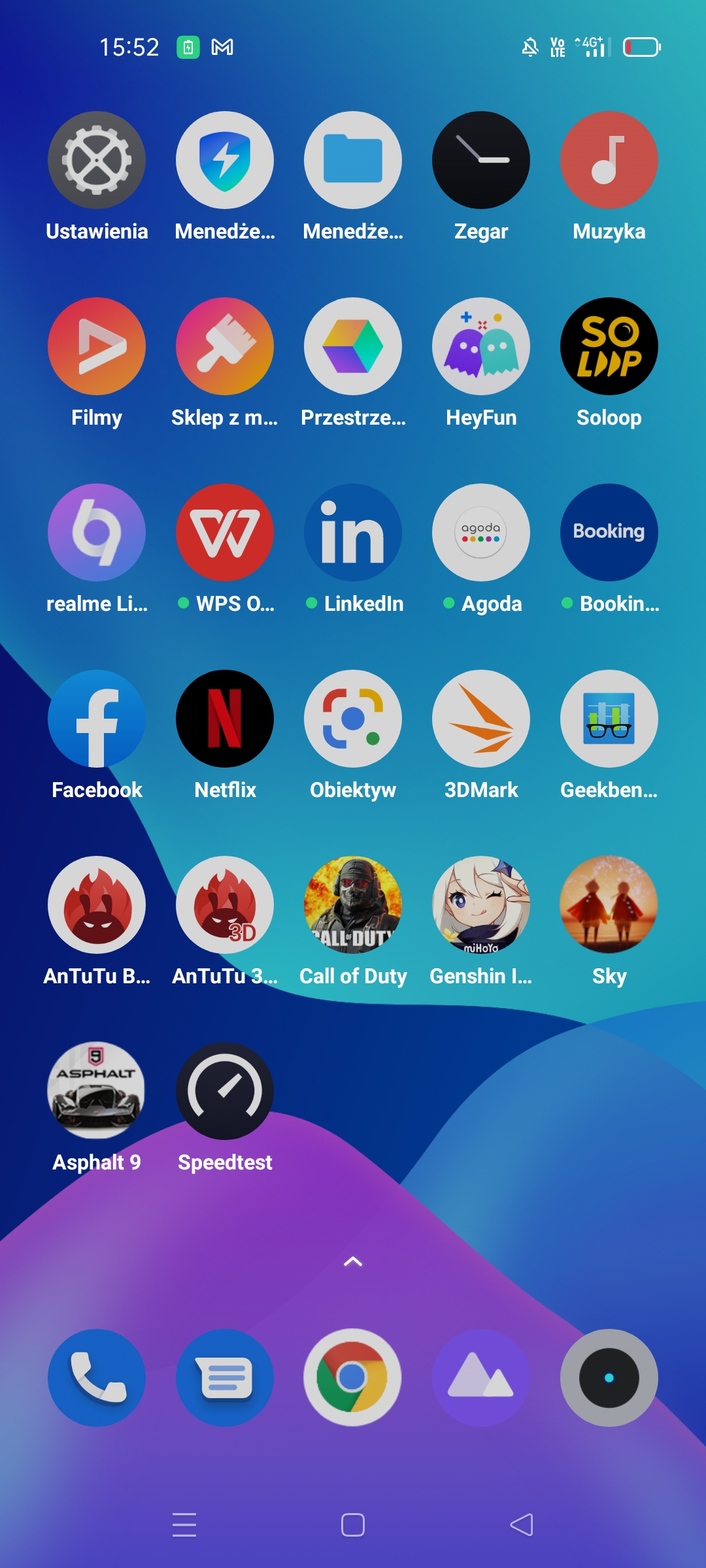706x1568 pixels.
Task: Launch the Zegar clock app
Action: [481, 160]
